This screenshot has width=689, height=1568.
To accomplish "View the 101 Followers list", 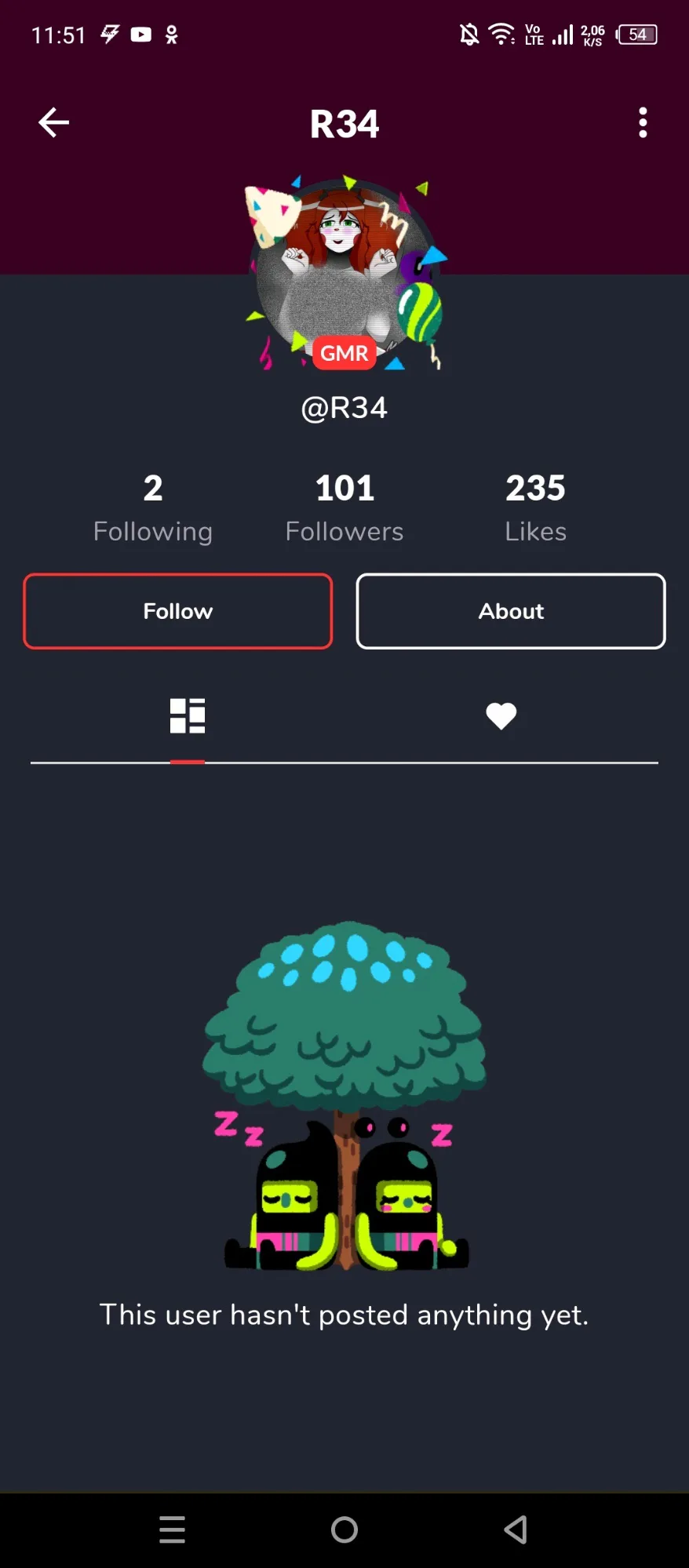I will coord(344,508).
